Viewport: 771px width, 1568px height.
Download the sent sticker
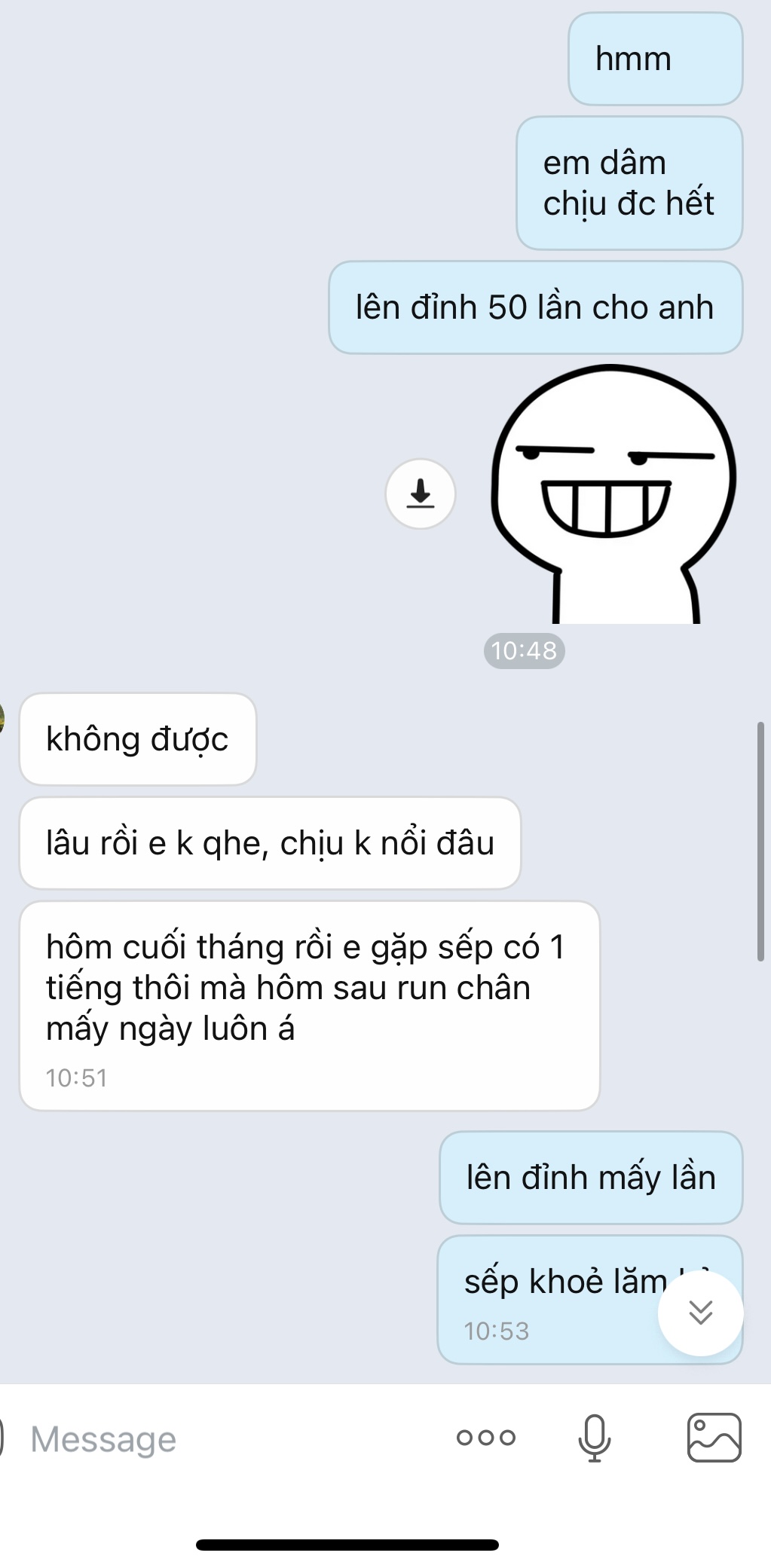tap(421, 494)
